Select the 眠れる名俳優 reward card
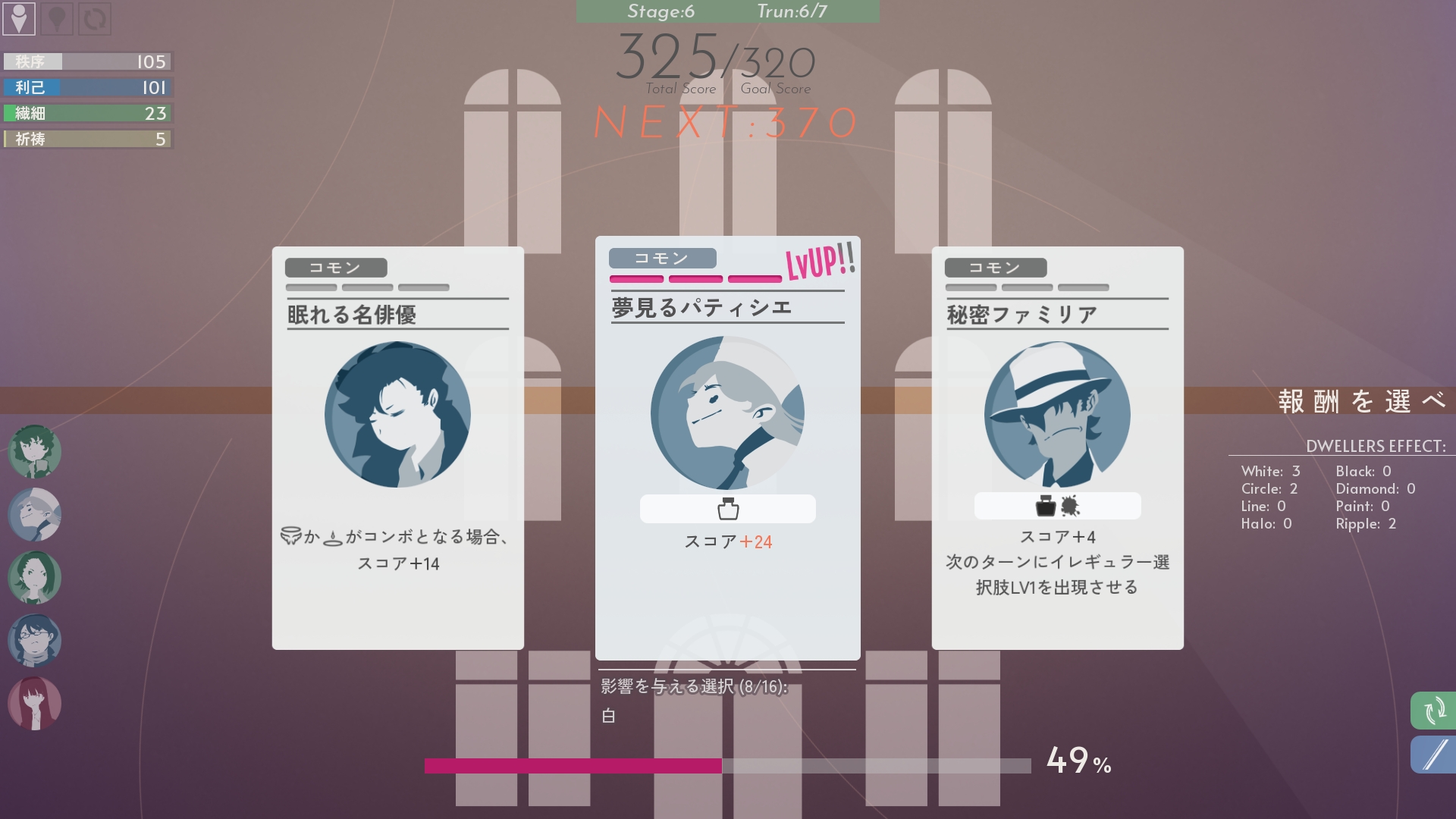1456x819 pixels. [397, 447]
